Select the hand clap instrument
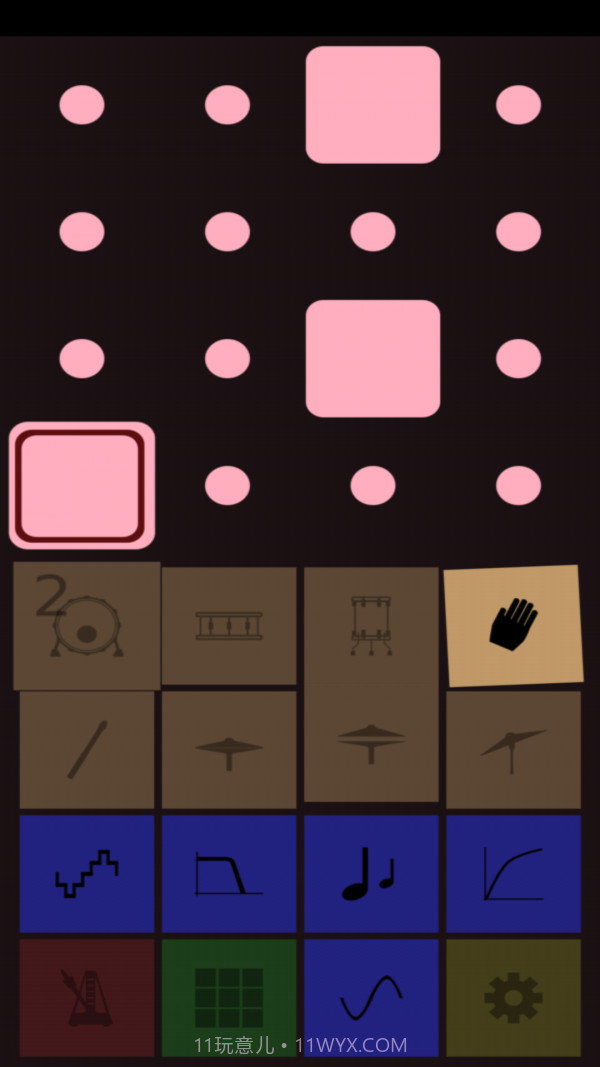 [x=513, y=626]
